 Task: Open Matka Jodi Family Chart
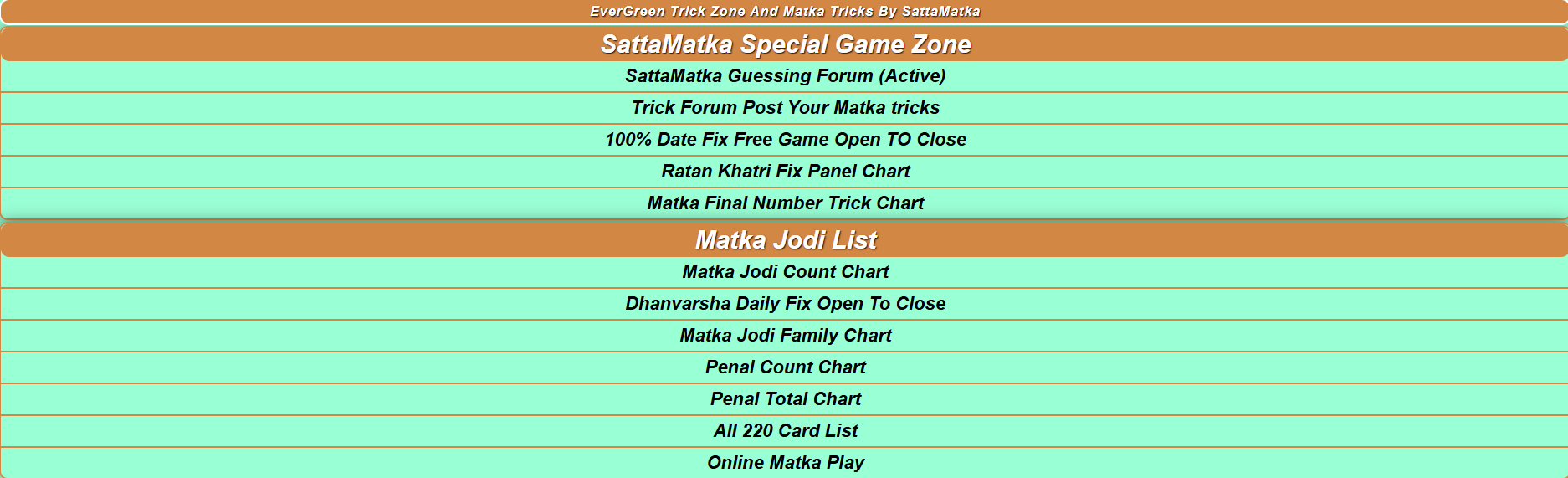coord(785,336)
